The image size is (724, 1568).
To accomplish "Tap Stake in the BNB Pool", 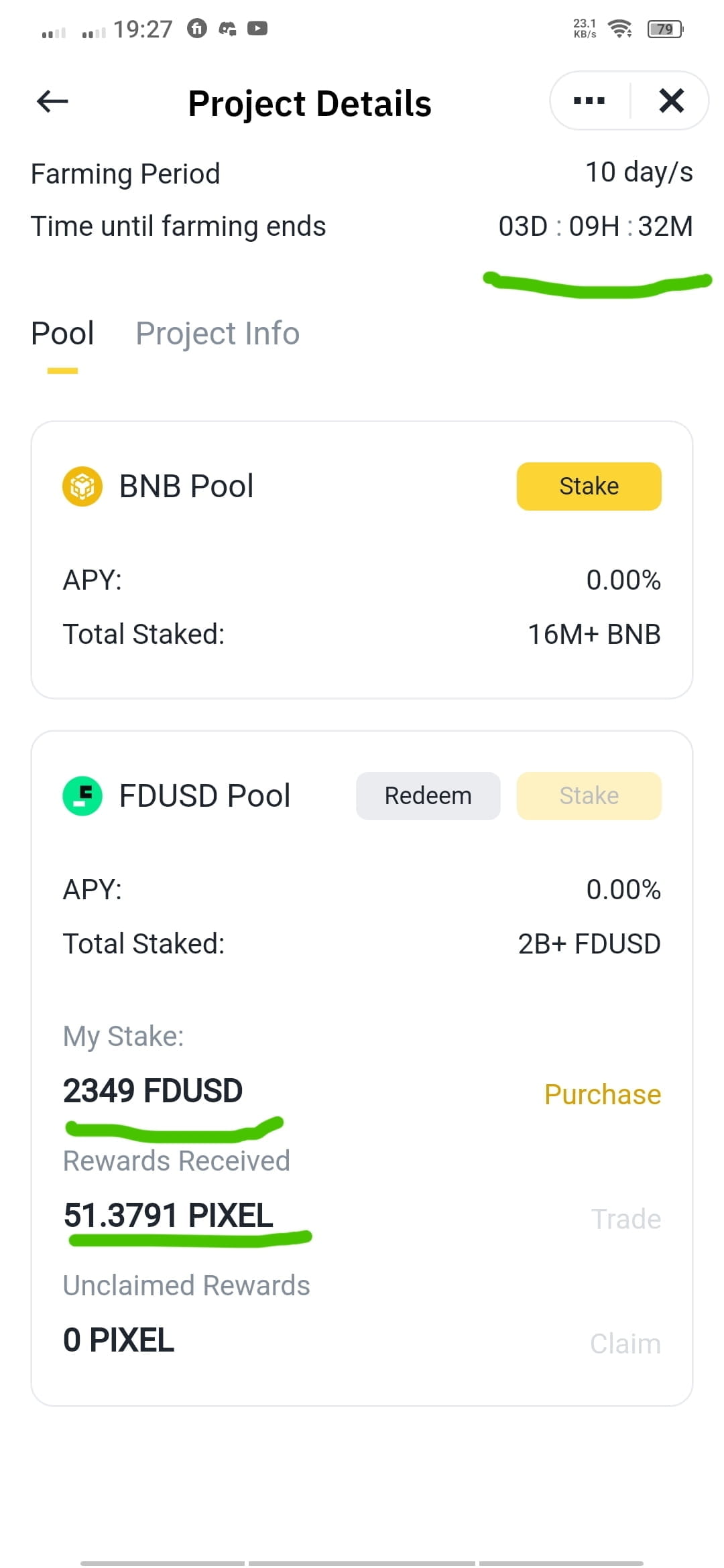I will click(588, 486).
